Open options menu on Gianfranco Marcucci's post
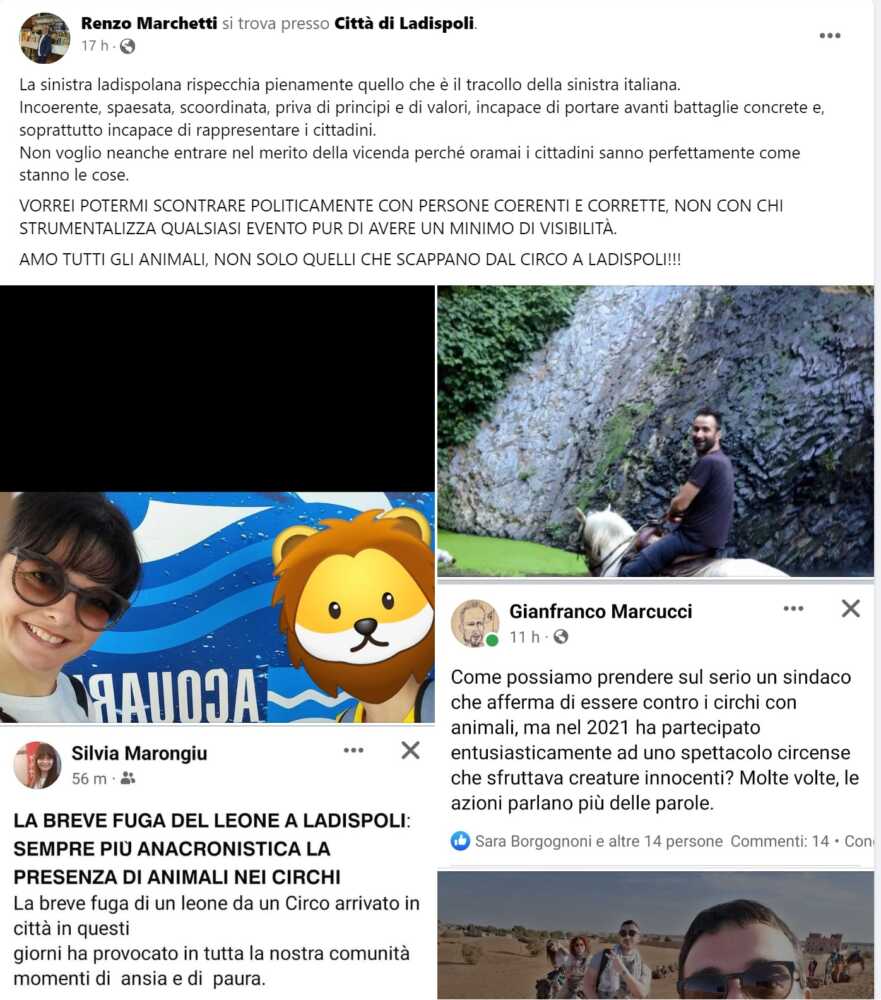Image resolution: width=881 pixels, height=1000 pixels. click(795, 606)
